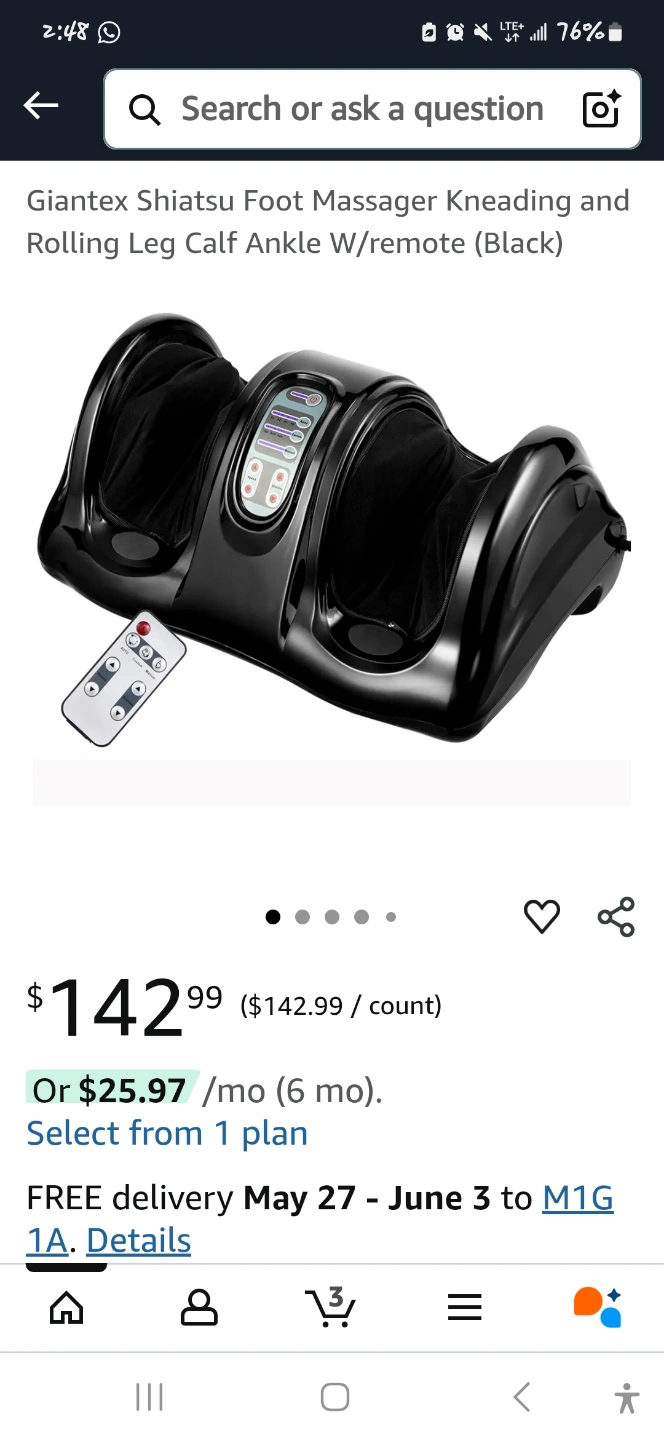Image resolution: width=664 pixels, height=1440 pixels.
Task: Open the account profile tab
Action: (x=199, y=1306)
